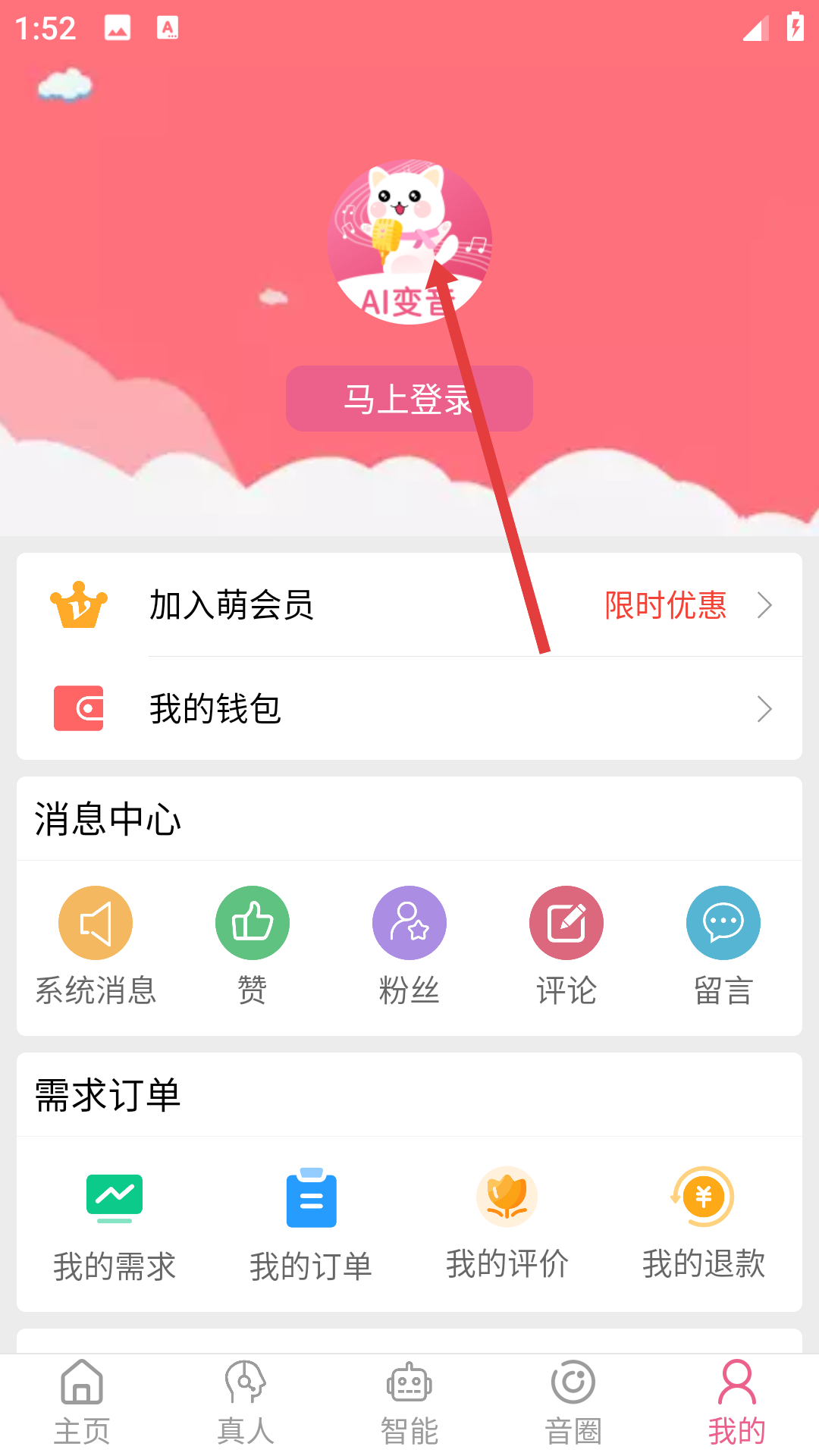Screen dimensions: 819x1456
Task: Open 我的需求 under 需求订单
Action: tap(115, 1222)
